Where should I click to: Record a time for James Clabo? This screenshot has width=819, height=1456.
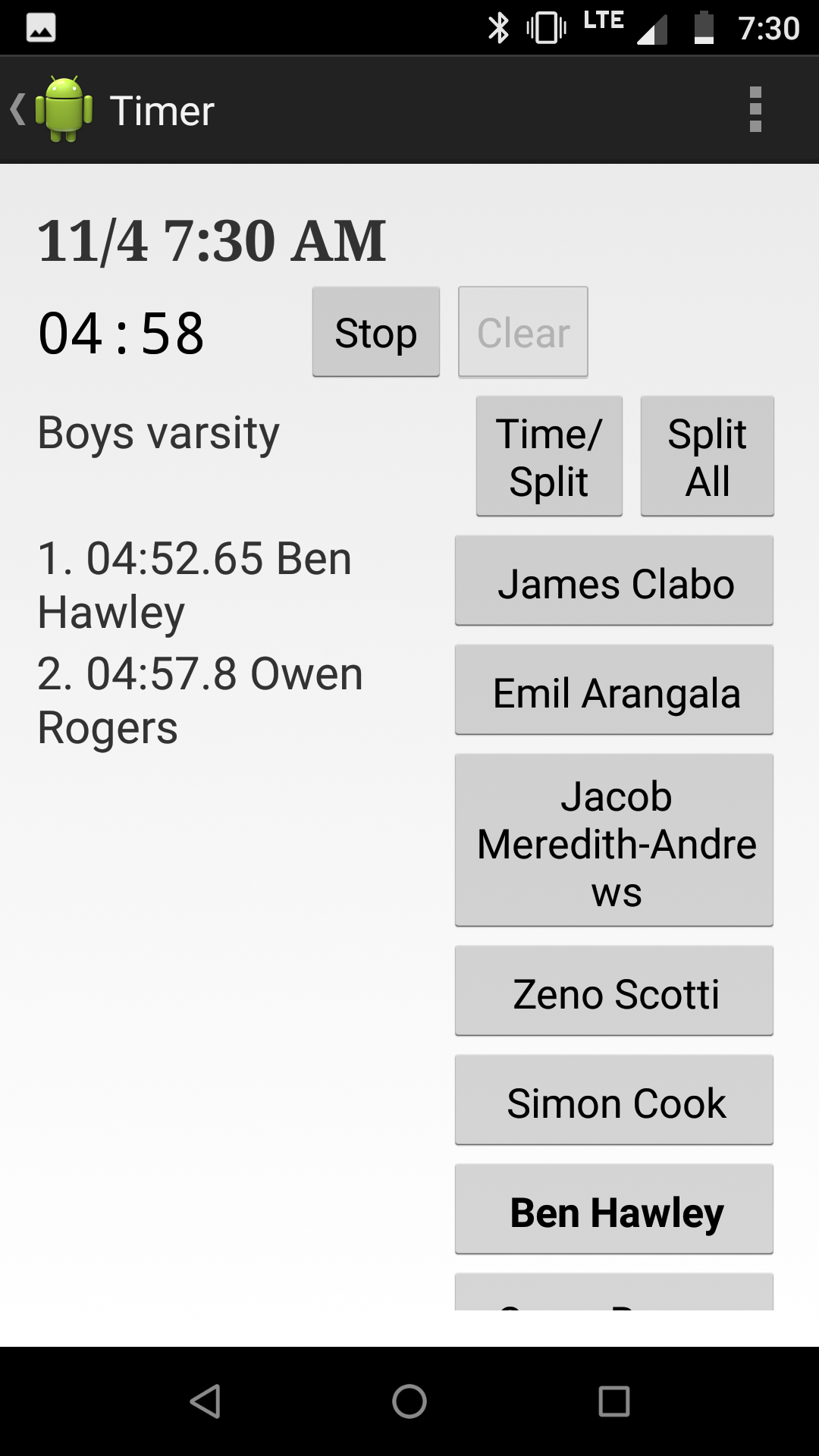click(x=614, y=581)
